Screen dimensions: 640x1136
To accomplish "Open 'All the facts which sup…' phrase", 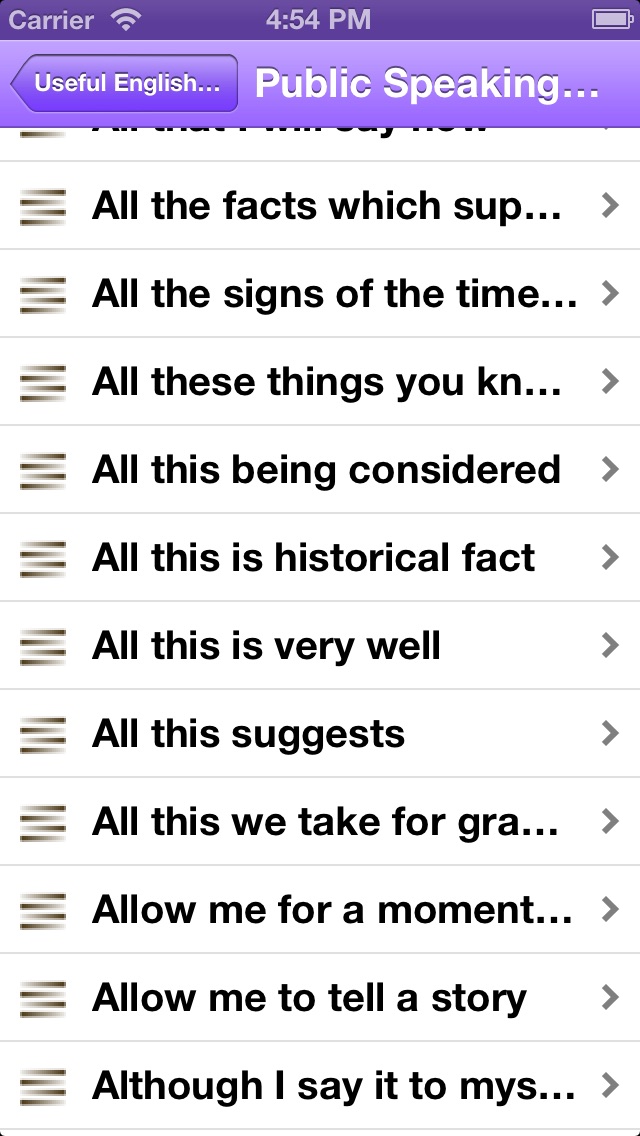I will tap(320, 206).
